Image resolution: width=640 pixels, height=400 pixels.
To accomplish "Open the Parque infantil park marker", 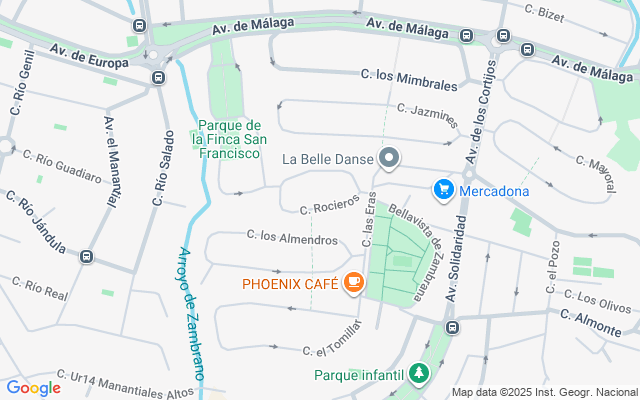I will pyautogui.click(x=419, y=375).
